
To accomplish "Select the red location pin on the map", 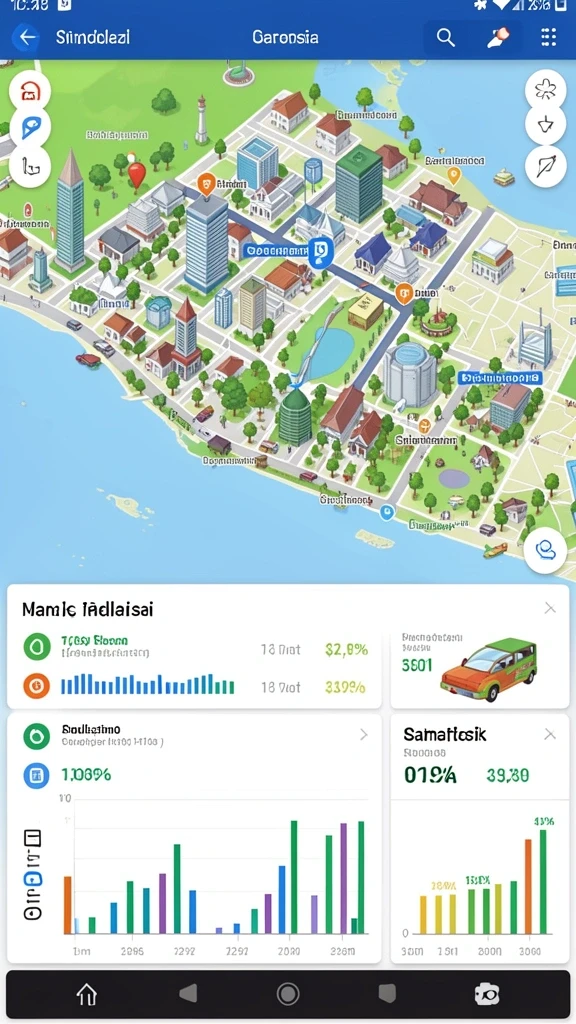I will [136, 175].
